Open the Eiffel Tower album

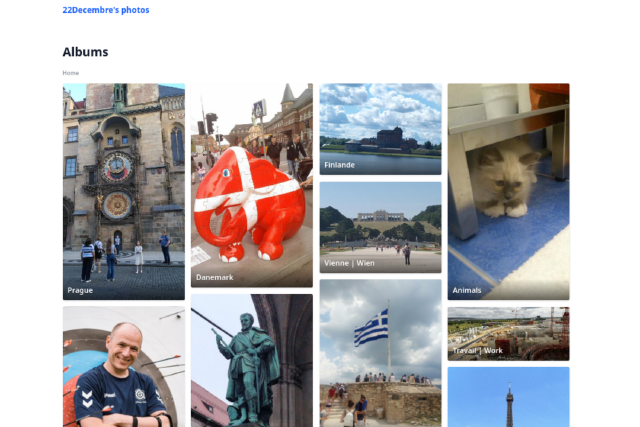point(508,397)
